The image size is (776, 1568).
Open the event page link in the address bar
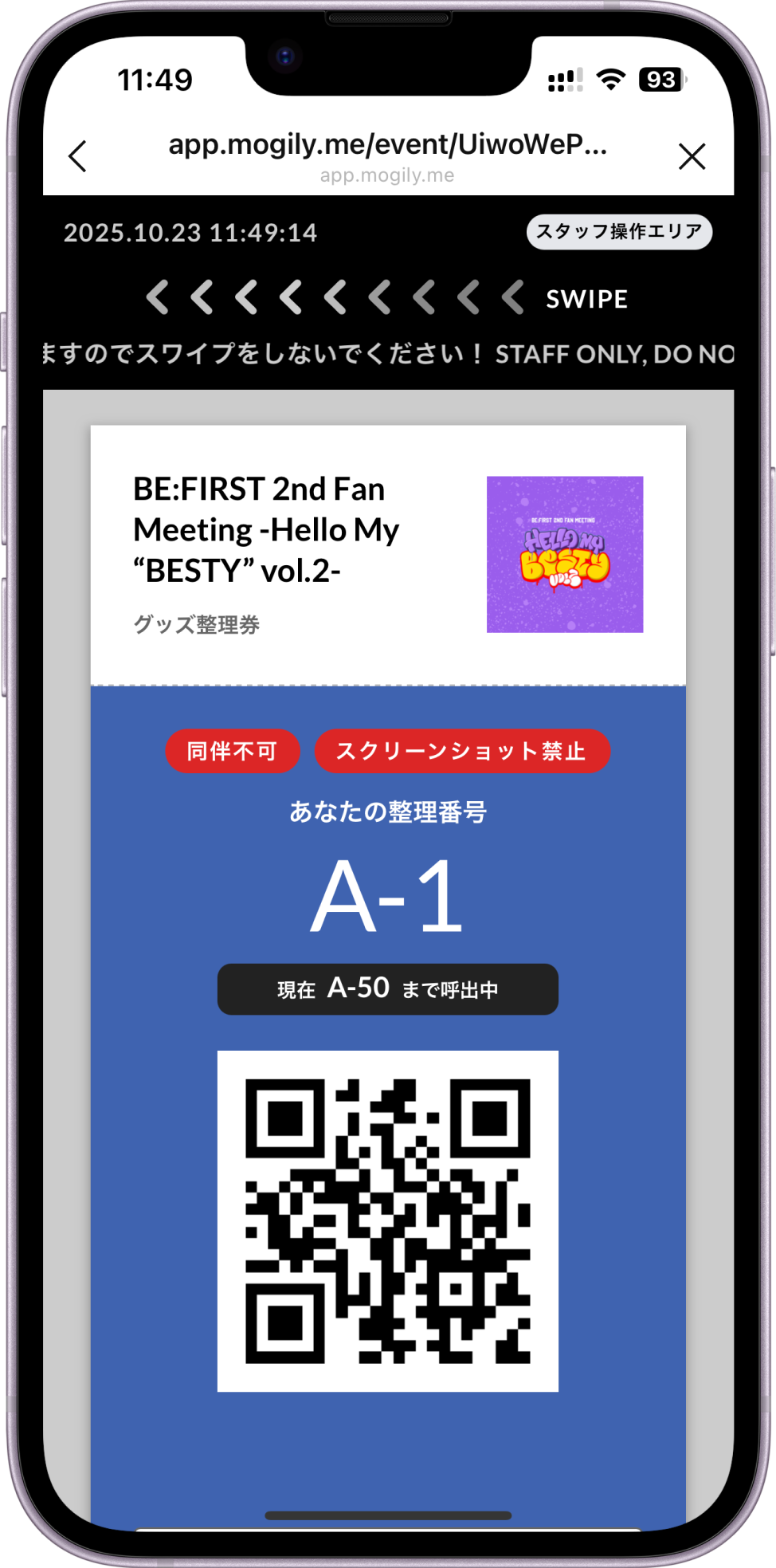point(386,146)
